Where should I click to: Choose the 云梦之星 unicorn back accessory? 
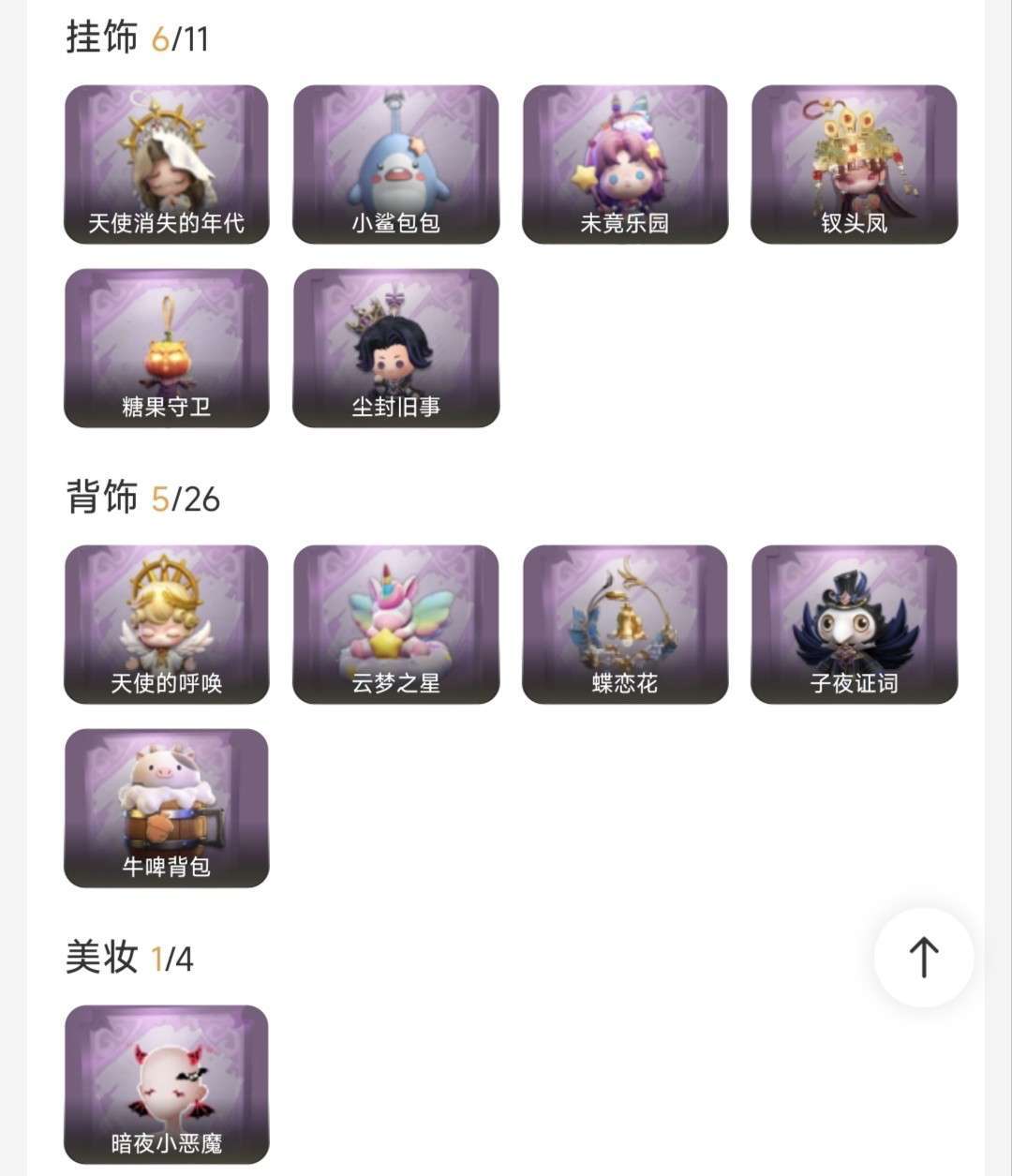[396, 623]
